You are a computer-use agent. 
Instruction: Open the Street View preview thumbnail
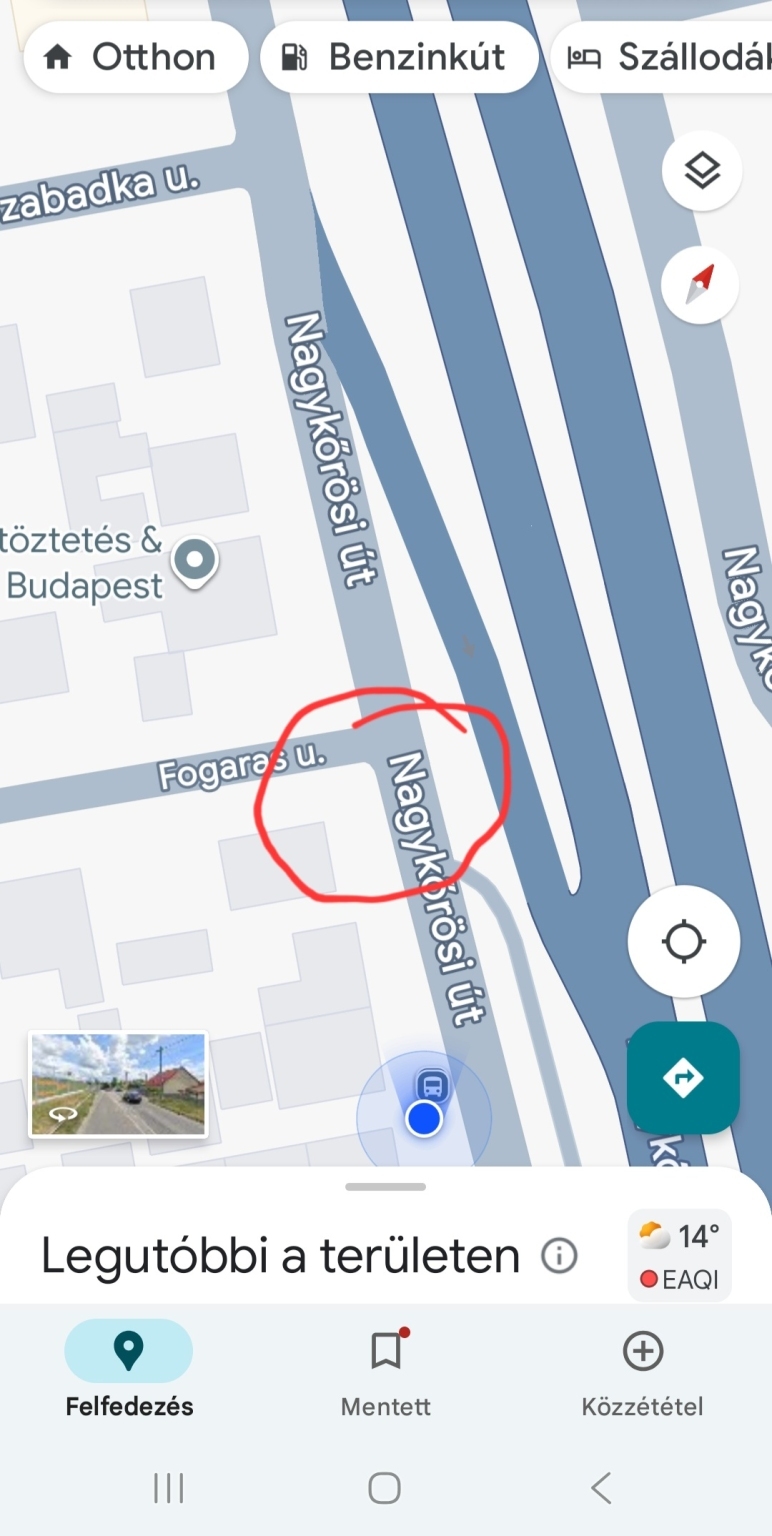118,1085
